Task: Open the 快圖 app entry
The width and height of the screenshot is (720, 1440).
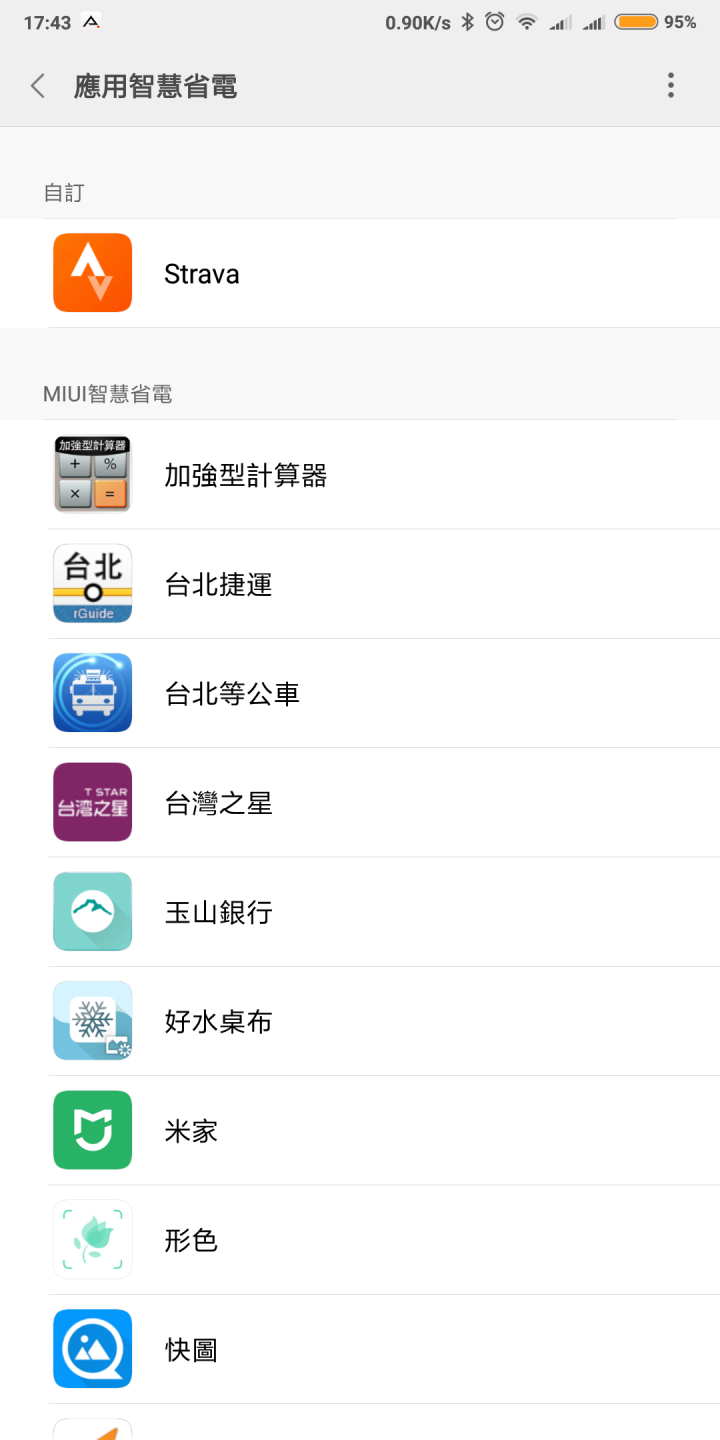Action: pyautogui.click(x=360, y=1349)
